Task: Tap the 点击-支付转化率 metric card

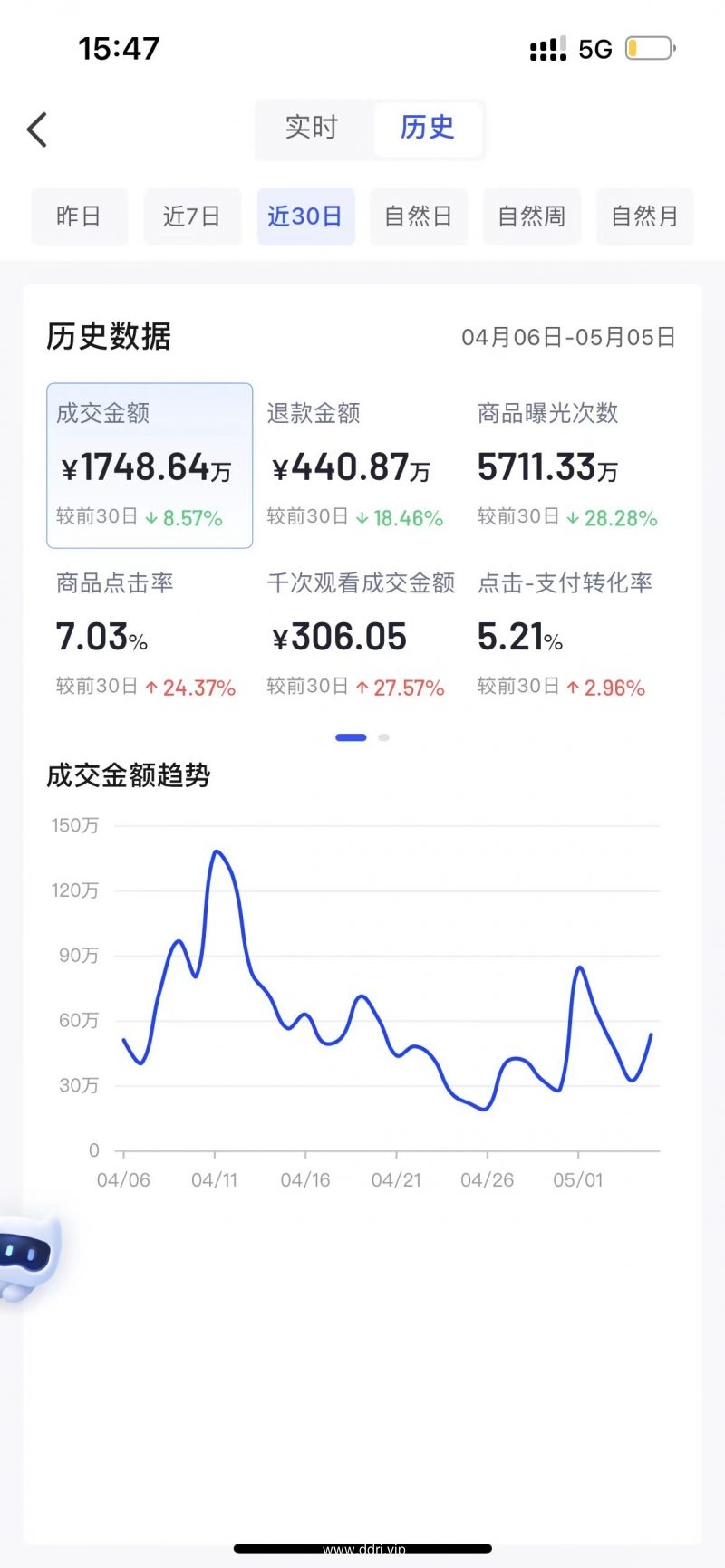Action: [571, 635]
